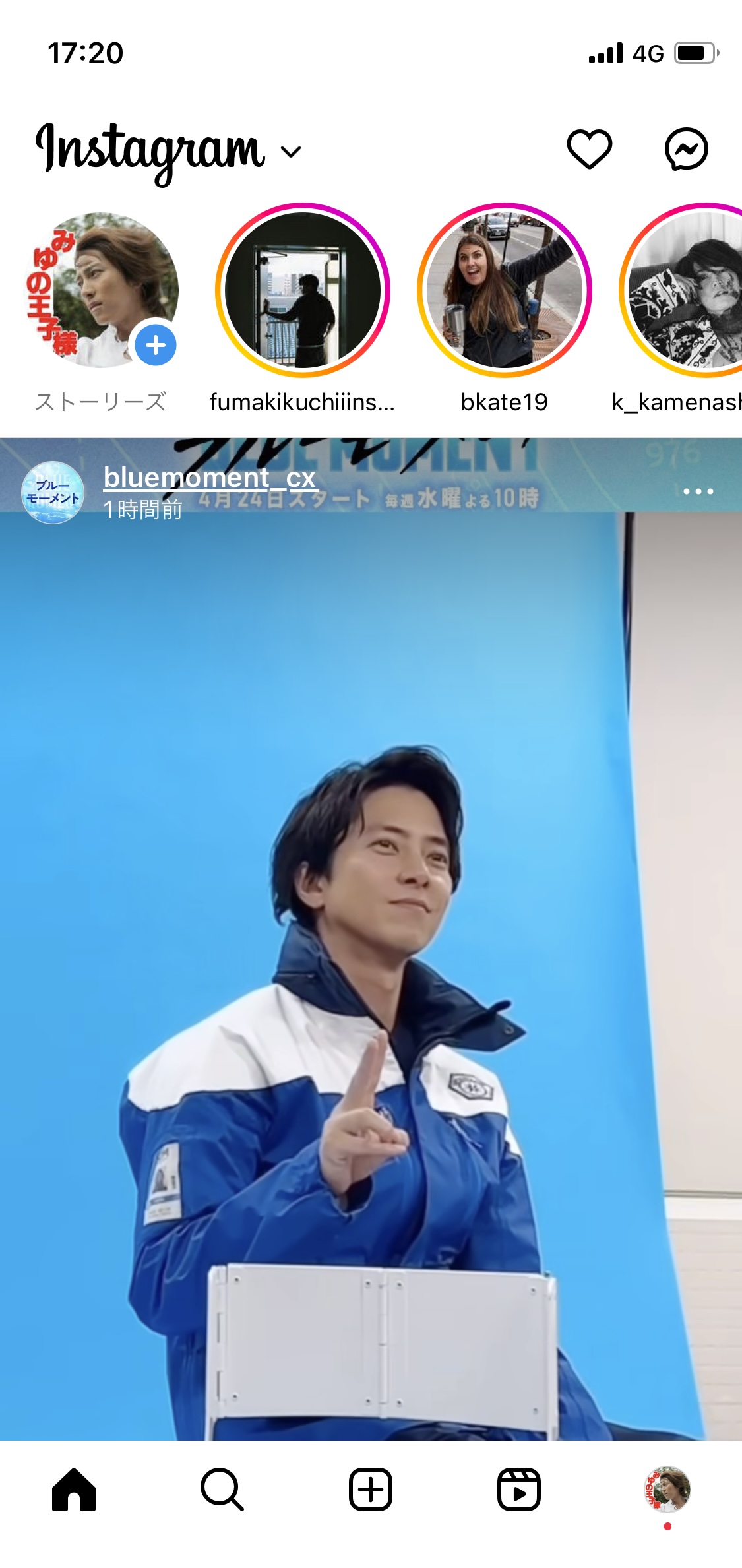The image size is (742, 1568).
Task: View k_kamenash's story
Action: (681, 290)
